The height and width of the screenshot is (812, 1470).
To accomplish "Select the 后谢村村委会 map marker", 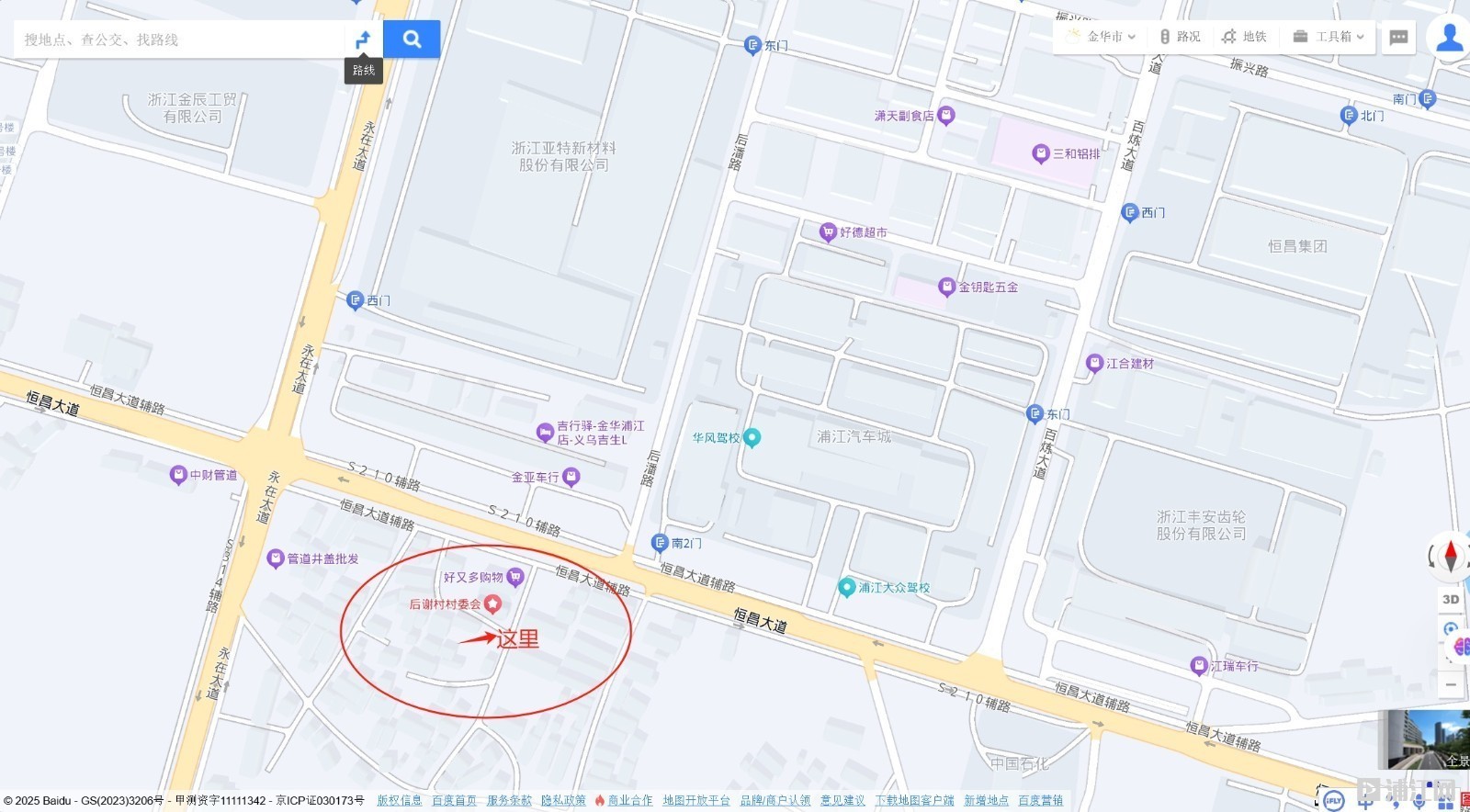I will pos(493,603).
